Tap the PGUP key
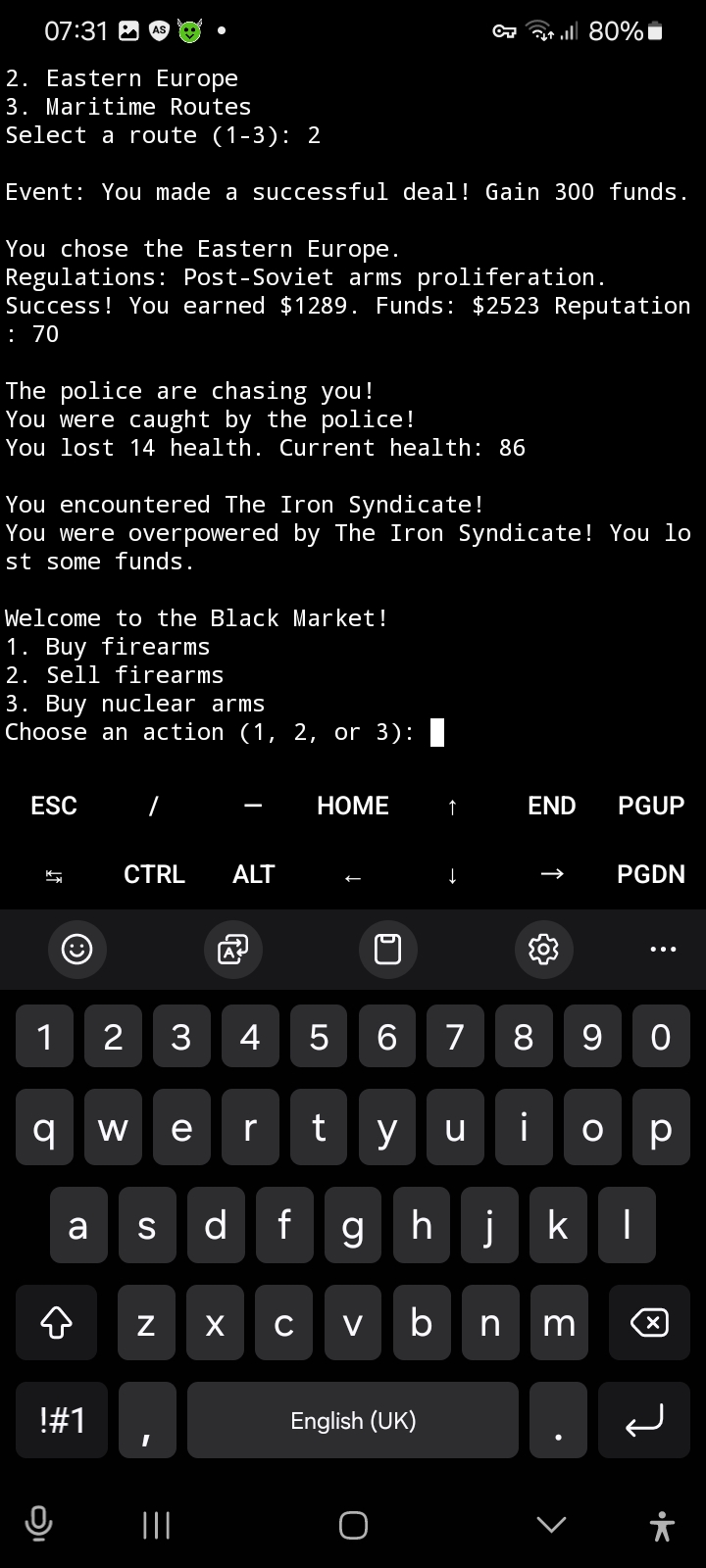 click(651, 806)
